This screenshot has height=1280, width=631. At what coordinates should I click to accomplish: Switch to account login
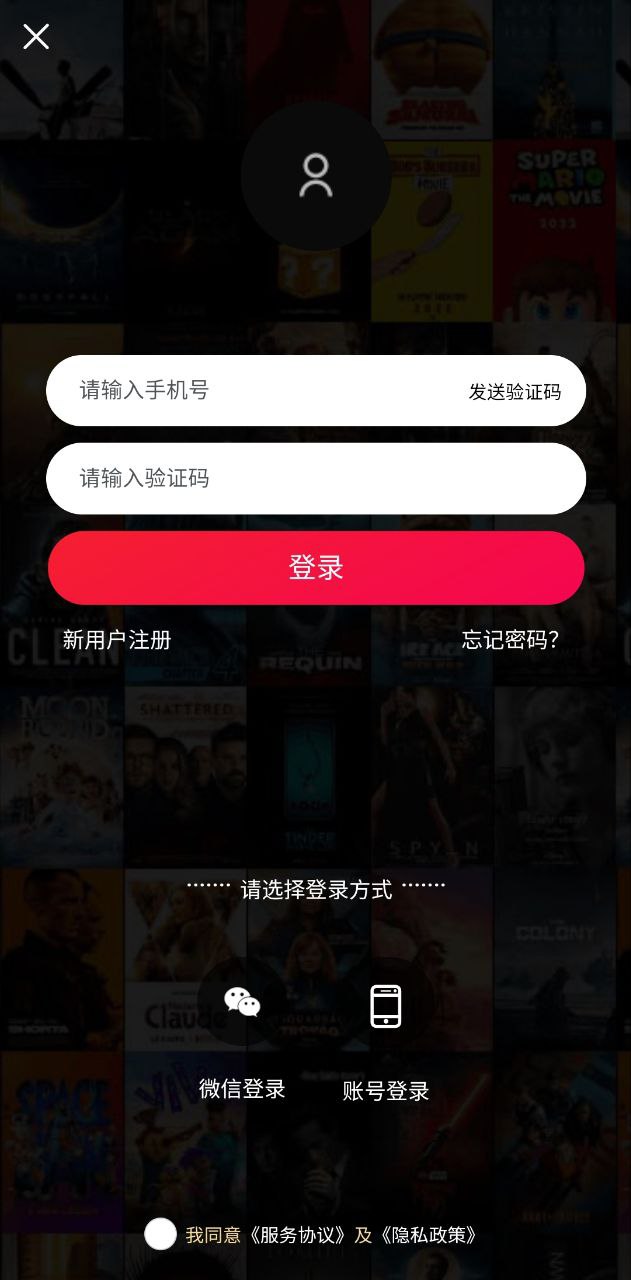tap(386, 1007)
